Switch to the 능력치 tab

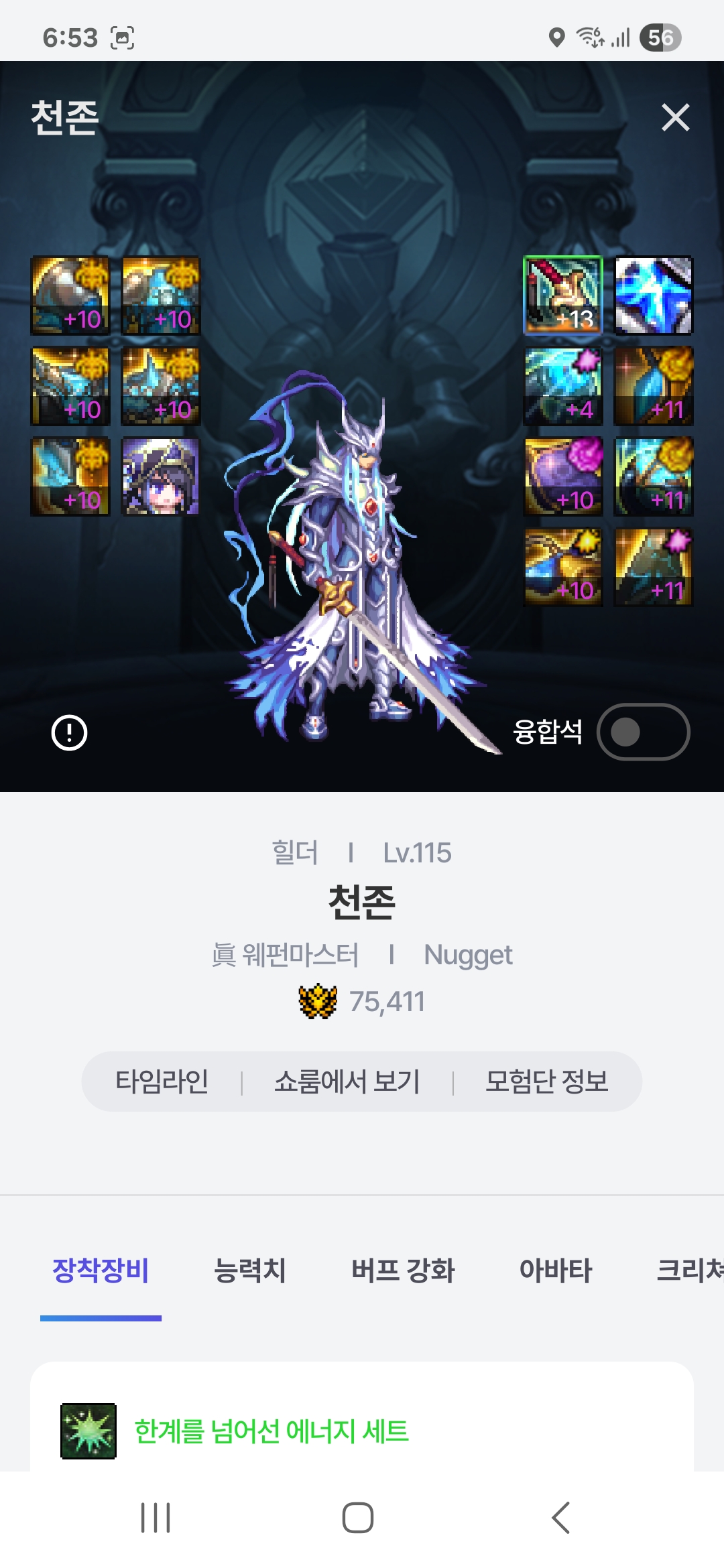pyautogui.click(x=249, y=1270)
